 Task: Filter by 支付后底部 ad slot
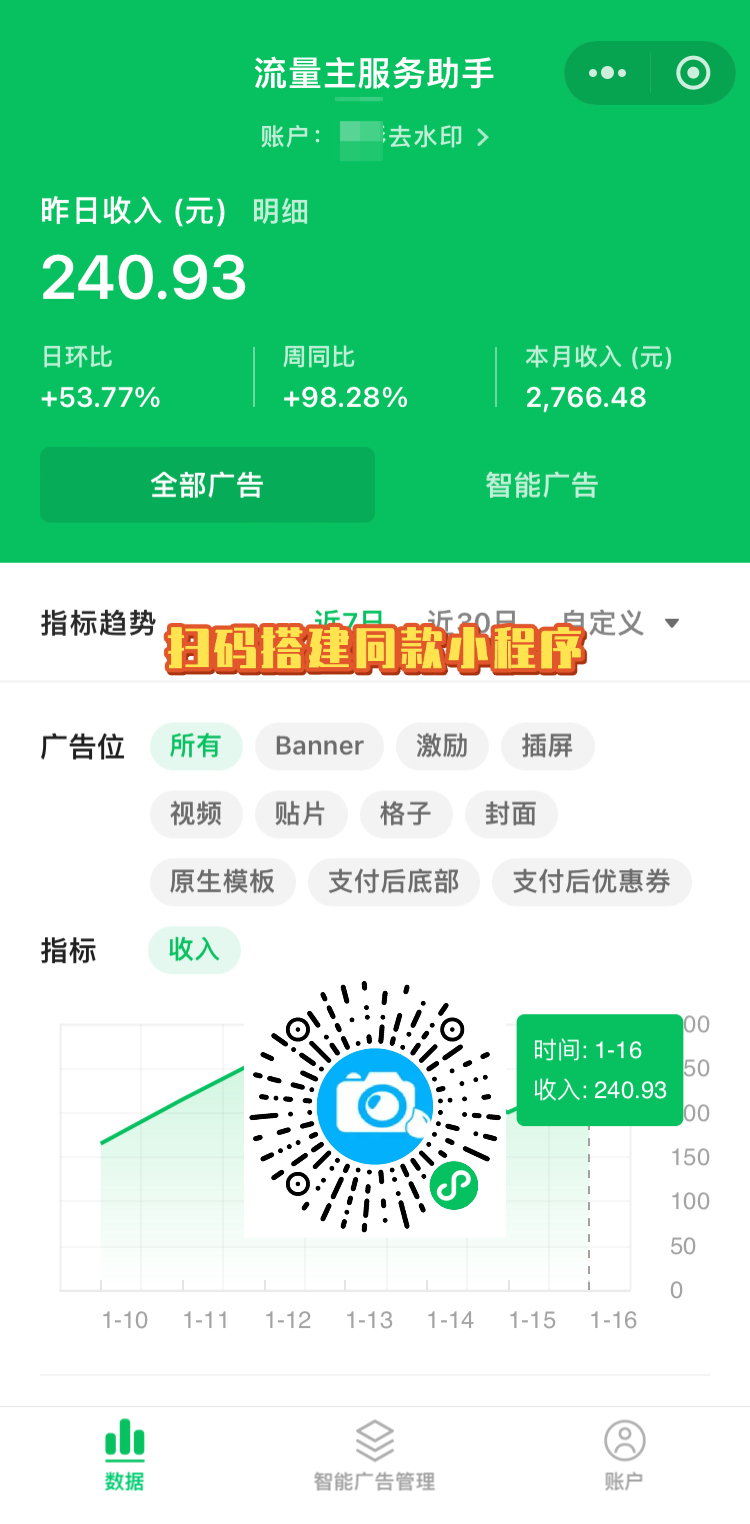tap(394, 882)
